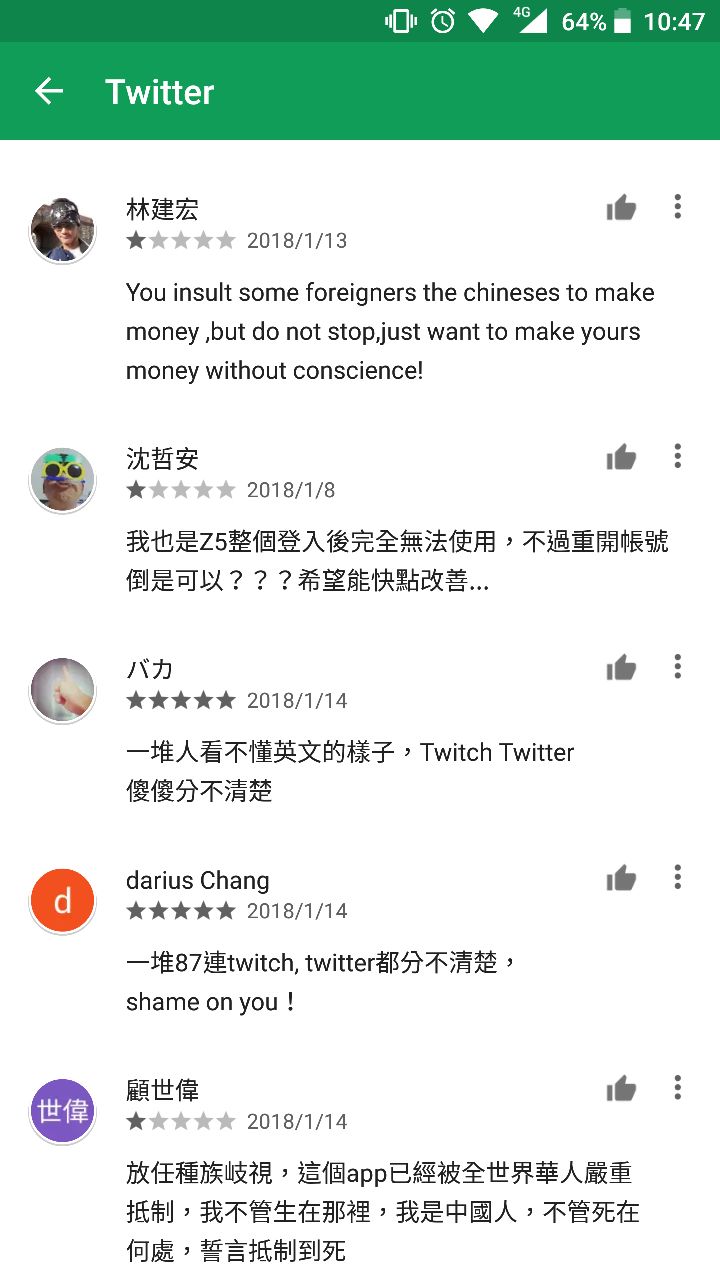
Task: Thumbs up 顧世偉's review
Action: (x=621, y=1089)
